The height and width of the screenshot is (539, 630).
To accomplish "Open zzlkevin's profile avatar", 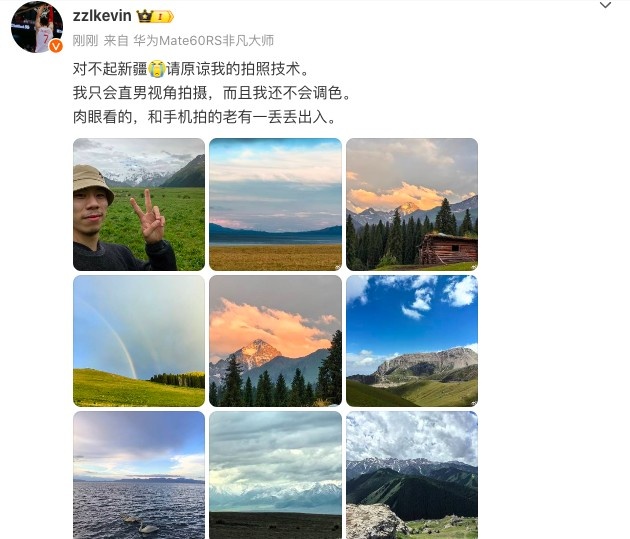I will tap(37, 27).
